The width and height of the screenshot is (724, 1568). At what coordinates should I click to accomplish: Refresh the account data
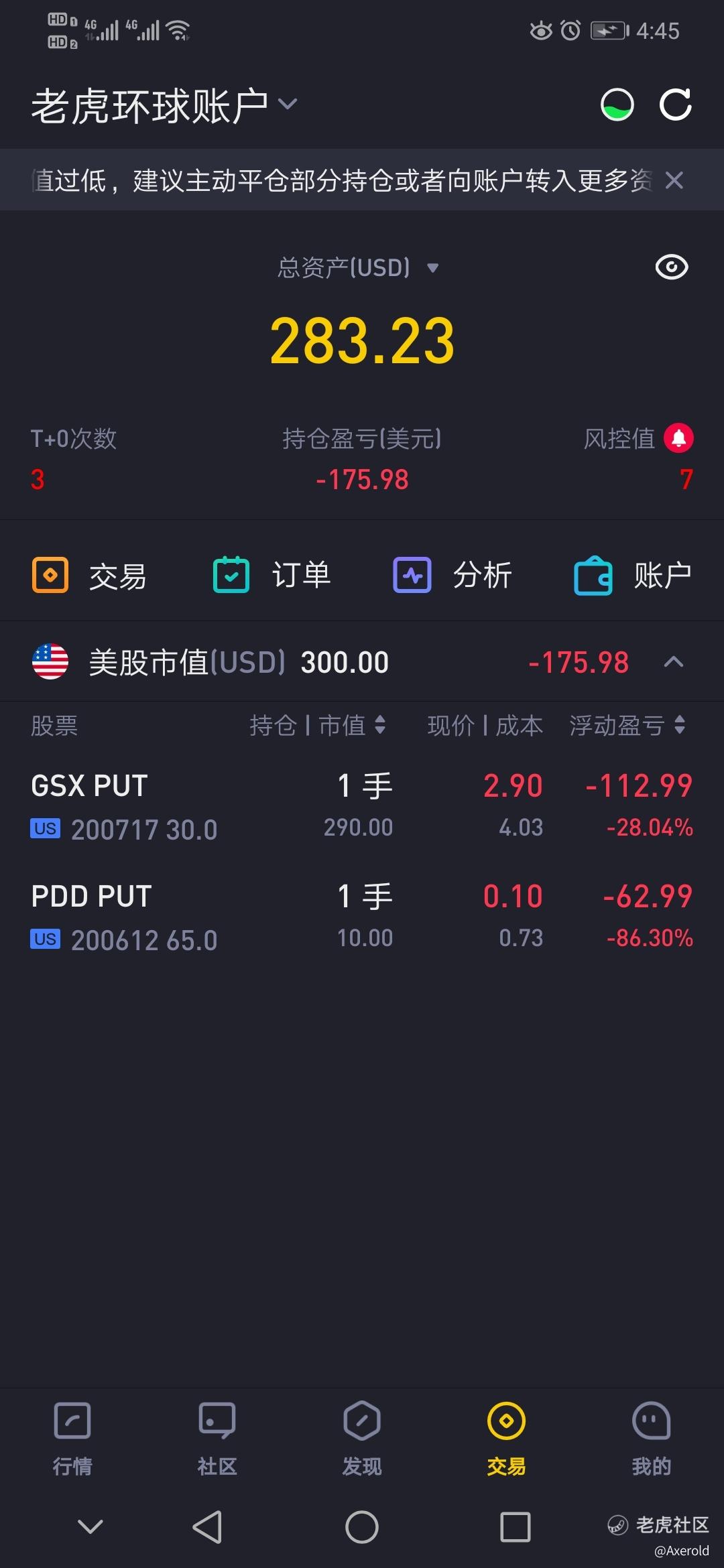[675, 105]
